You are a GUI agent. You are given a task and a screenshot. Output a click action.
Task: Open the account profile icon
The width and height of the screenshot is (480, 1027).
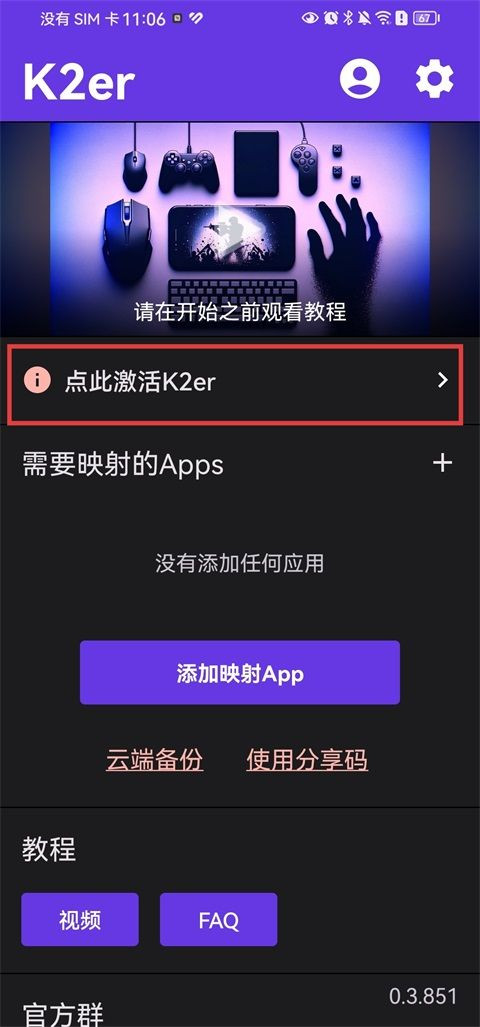pyautogui.click(x=360, y=79)
